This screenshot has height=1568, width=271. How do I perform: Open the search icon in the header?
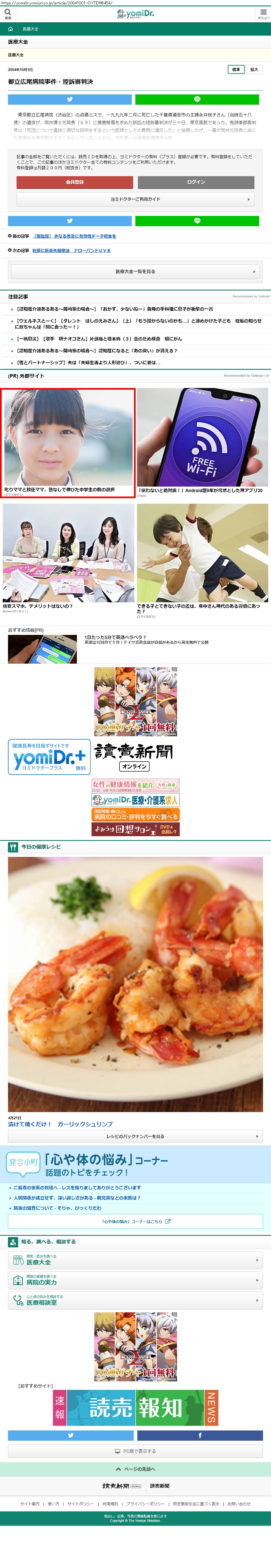click(x=8, y=13)
